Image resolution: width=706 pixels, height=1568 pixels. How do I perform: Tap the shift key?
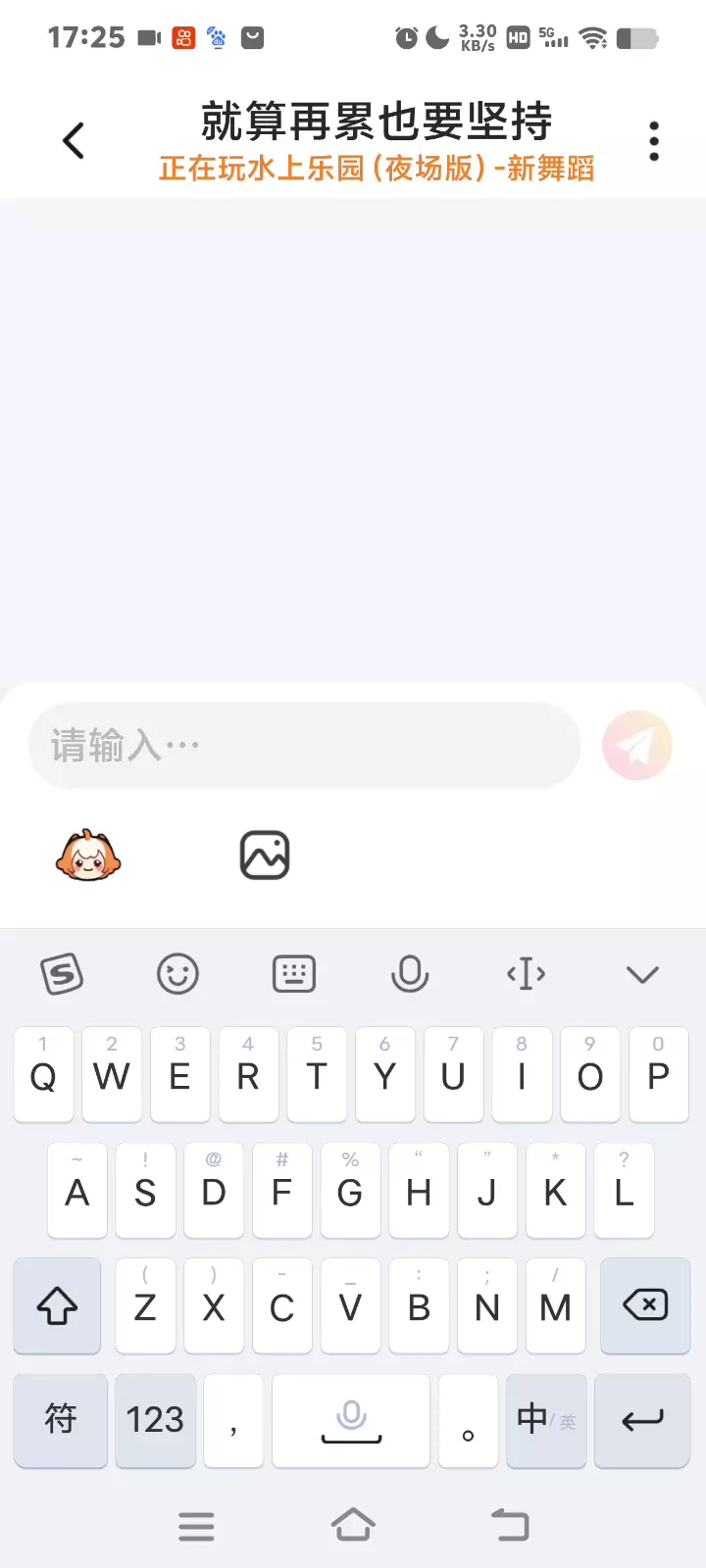(57, 1305)
